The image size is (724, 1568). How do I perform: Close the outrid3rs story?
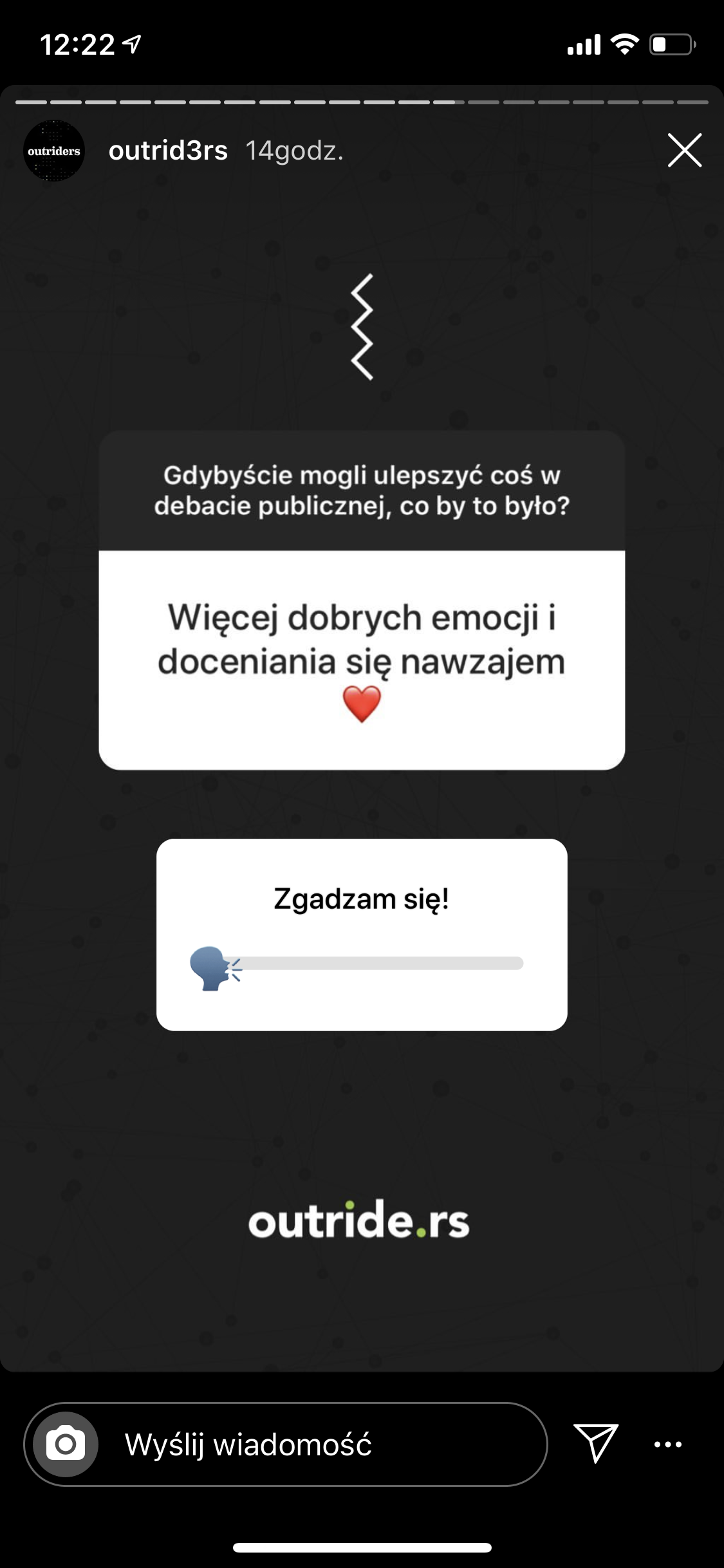(684, 151)
